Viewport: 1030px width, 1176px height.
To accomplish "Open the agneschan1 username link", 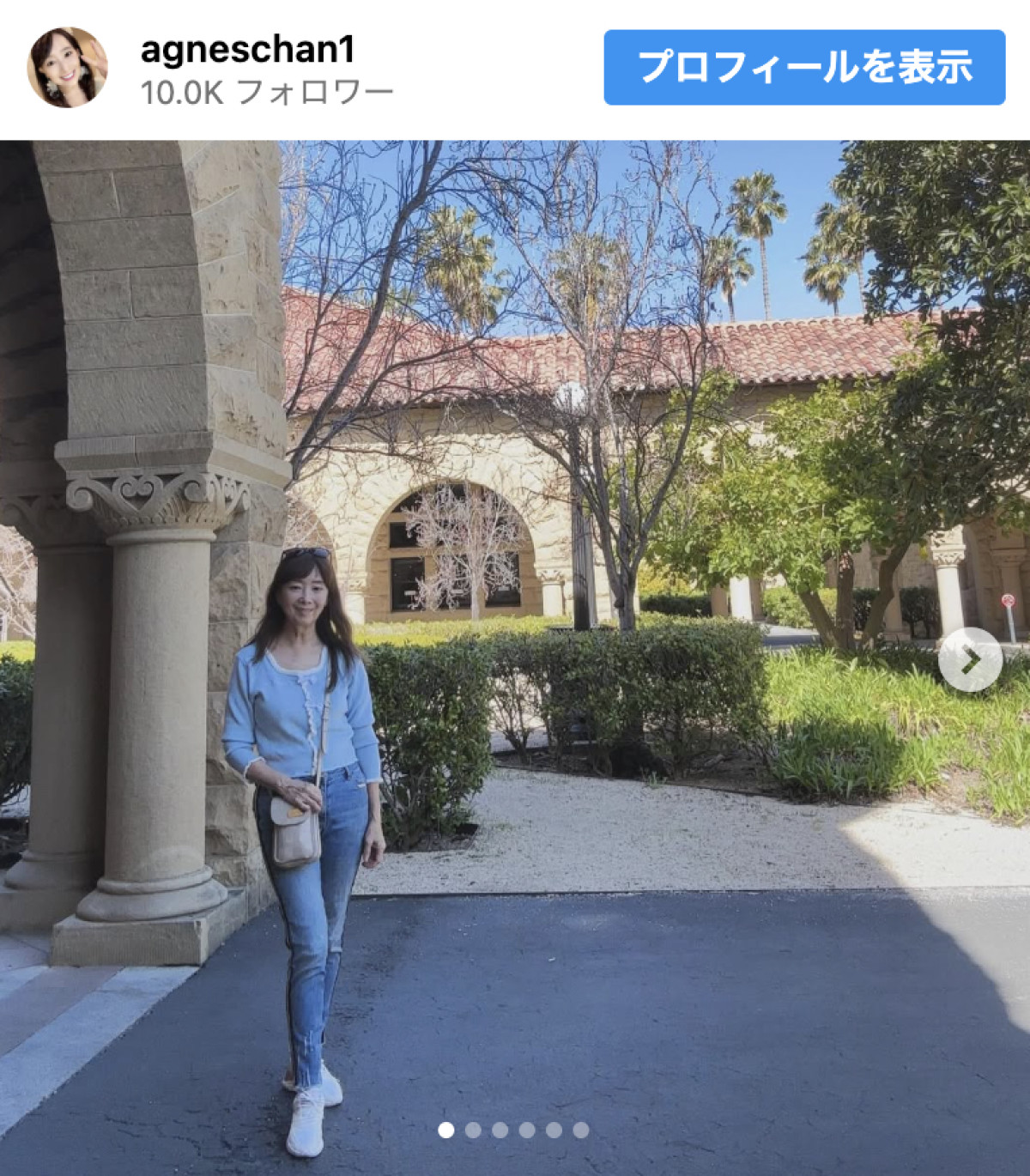I will [247, 50].
